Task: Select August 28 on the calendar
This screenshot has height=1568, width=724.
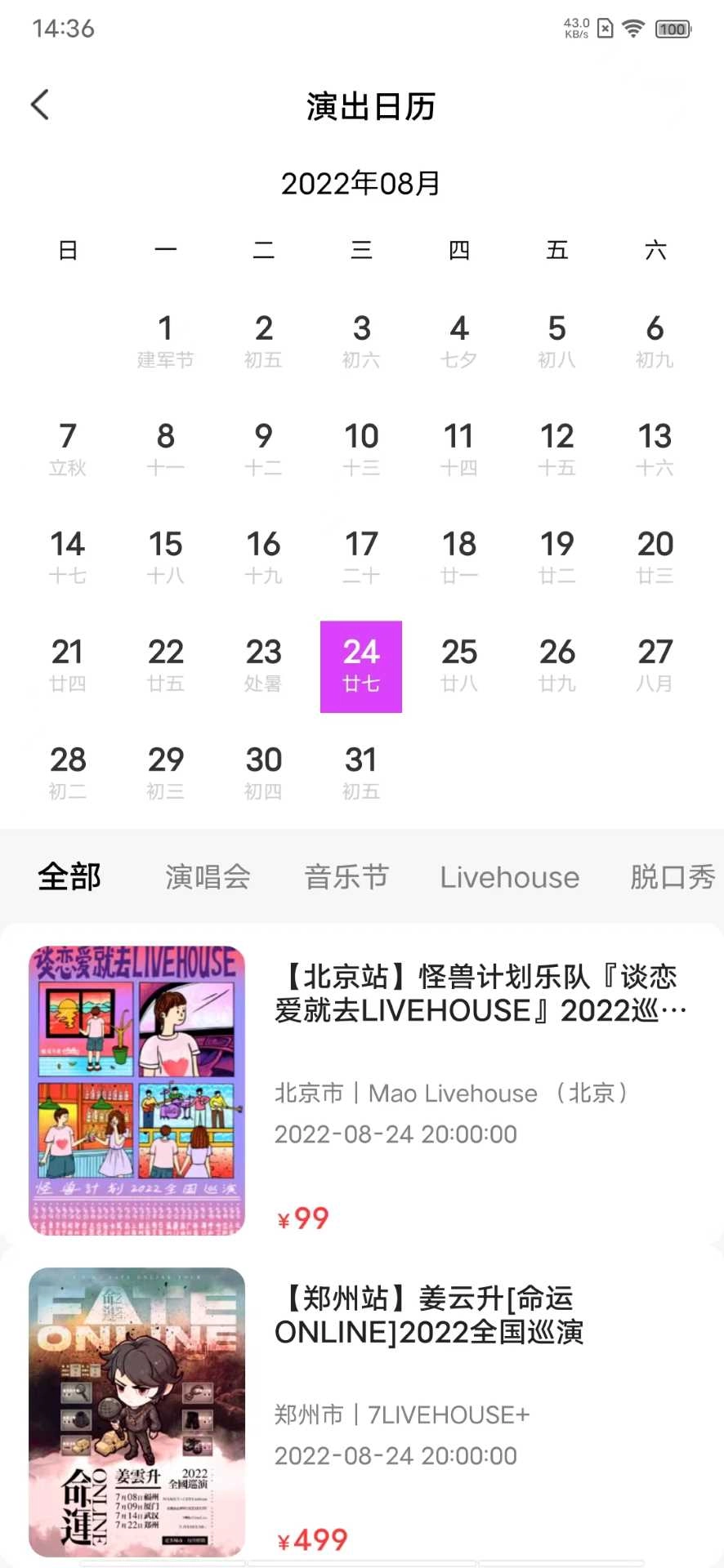Action: [x=68, y=773]
